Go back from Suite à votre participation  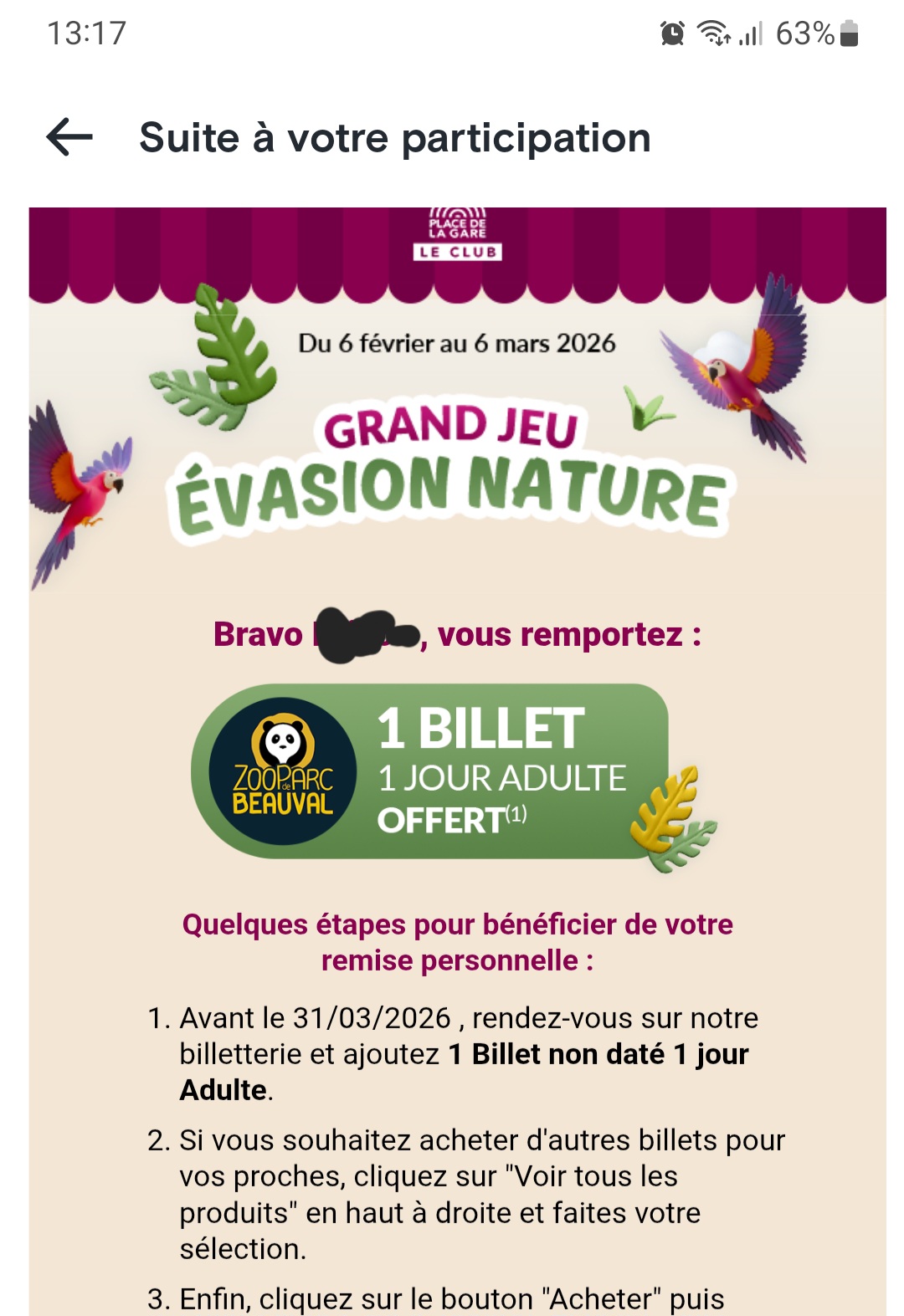[x=69, y=137]
